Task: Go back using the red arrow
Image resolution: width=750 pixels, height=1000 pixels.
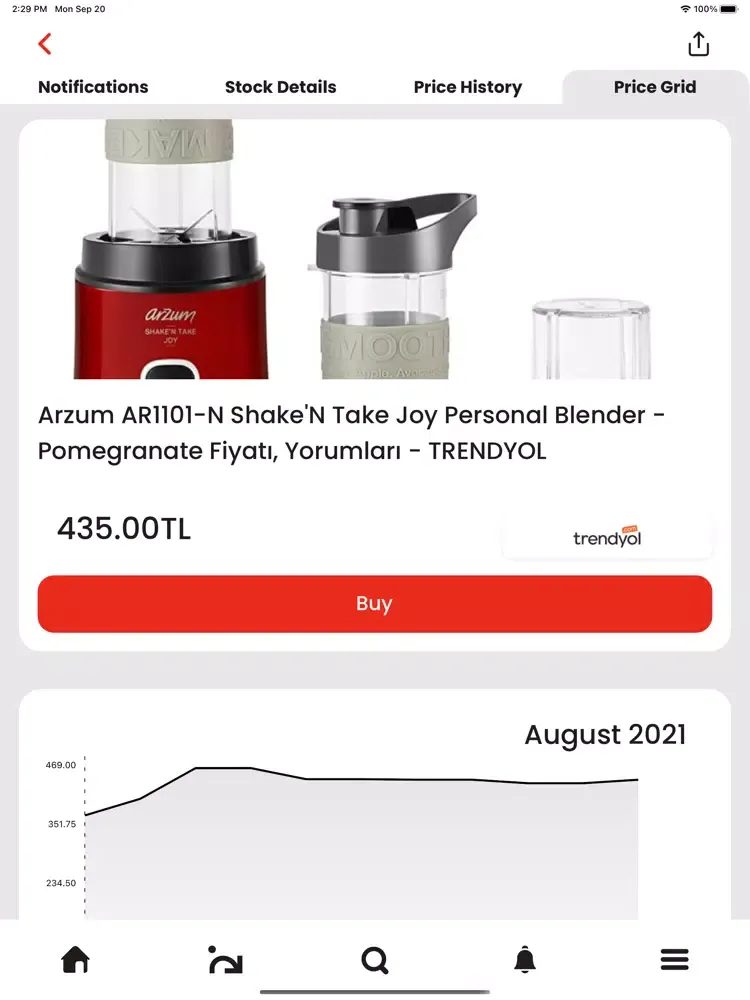Action: [x=44, y=43]
